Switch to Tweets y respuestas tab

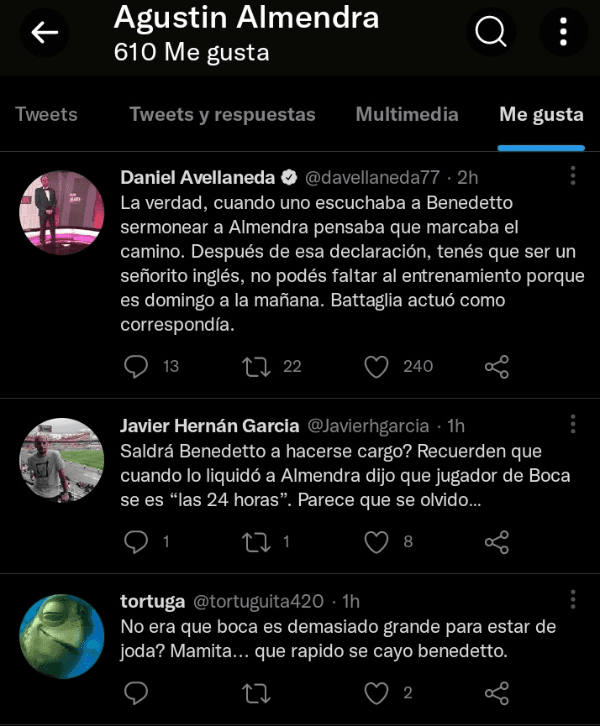(222, 114)
